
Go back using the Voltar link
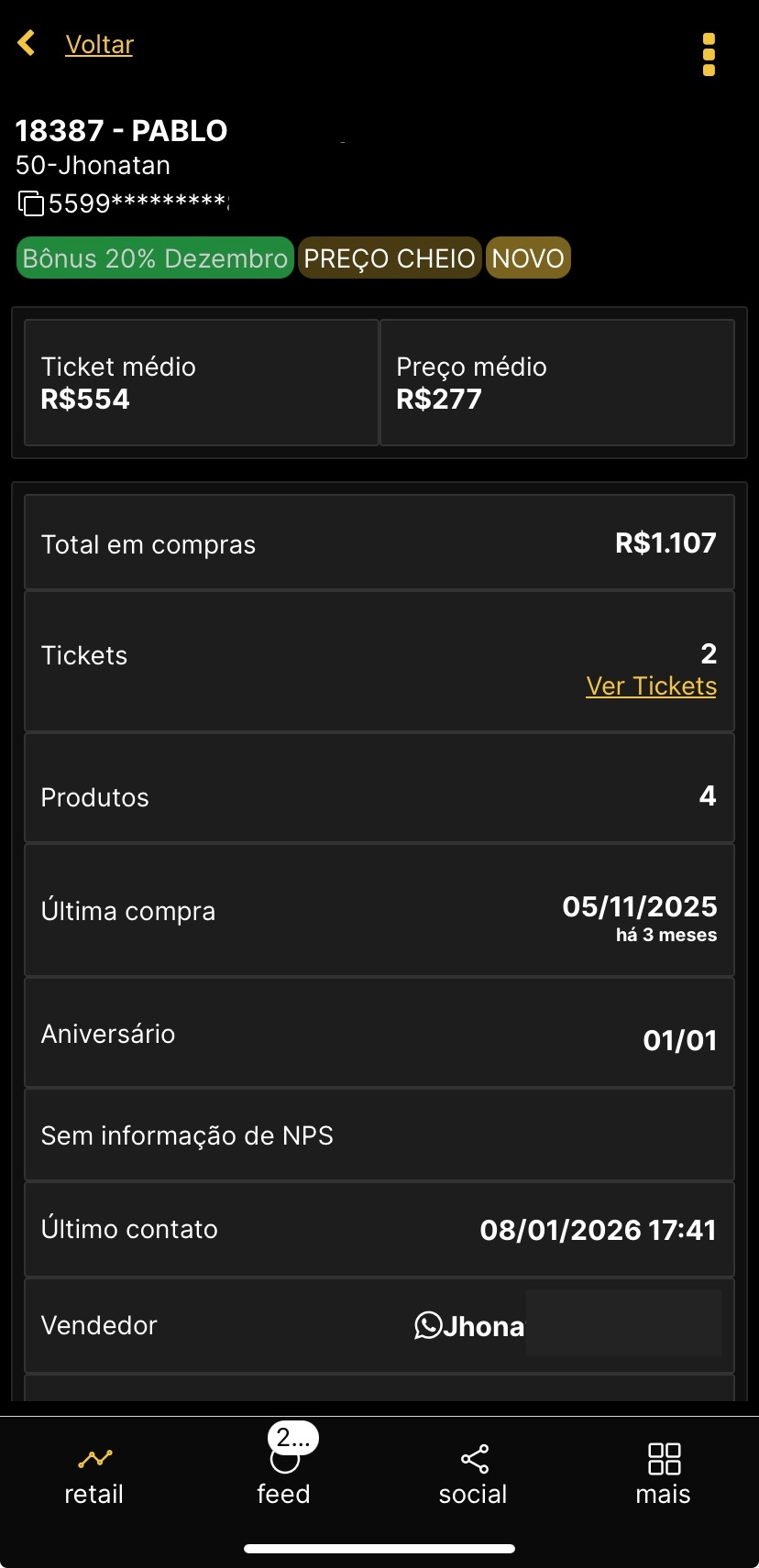pos(99,44)
